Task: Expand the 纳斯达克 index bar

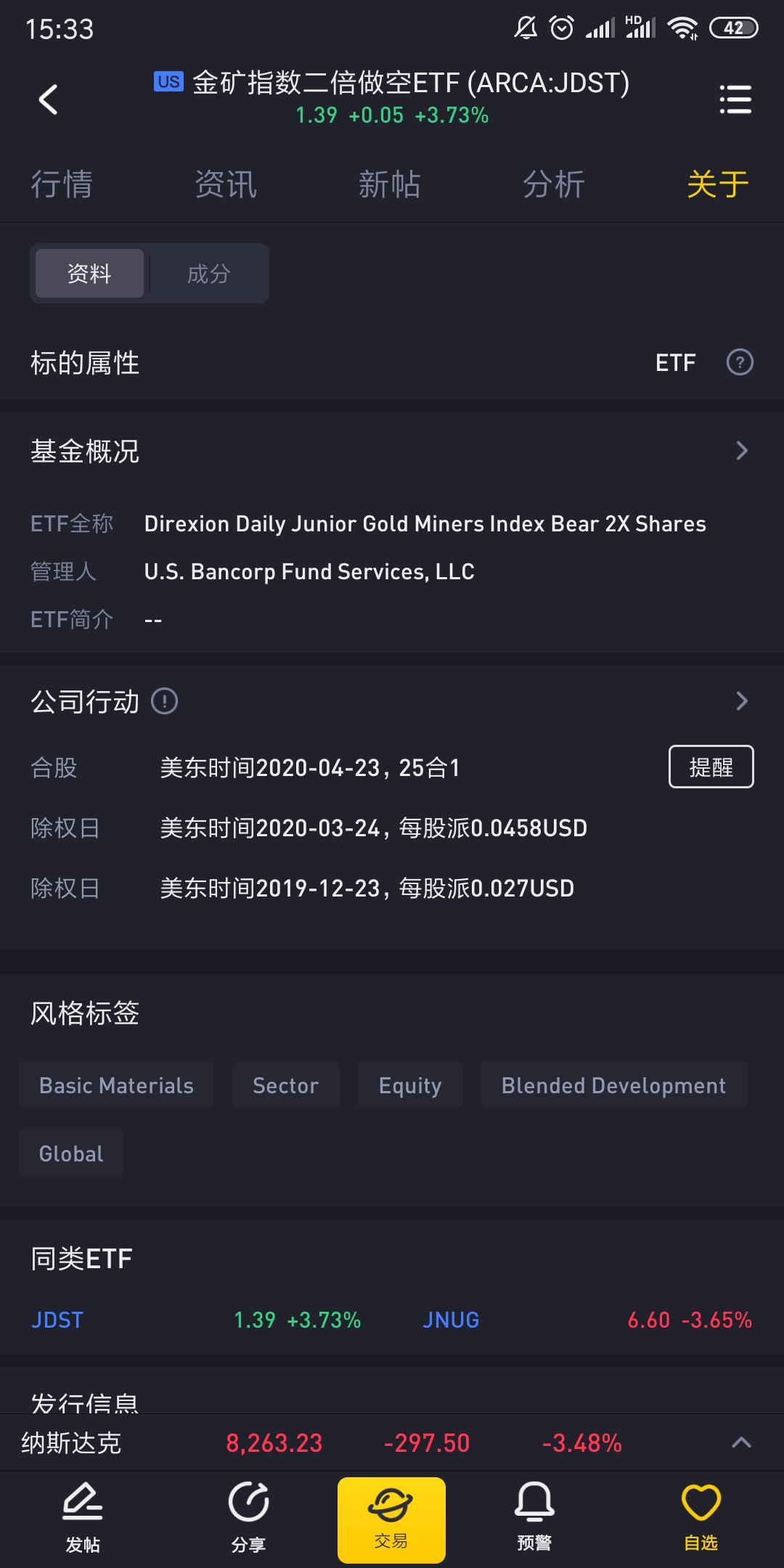Action: [740, 1442]
